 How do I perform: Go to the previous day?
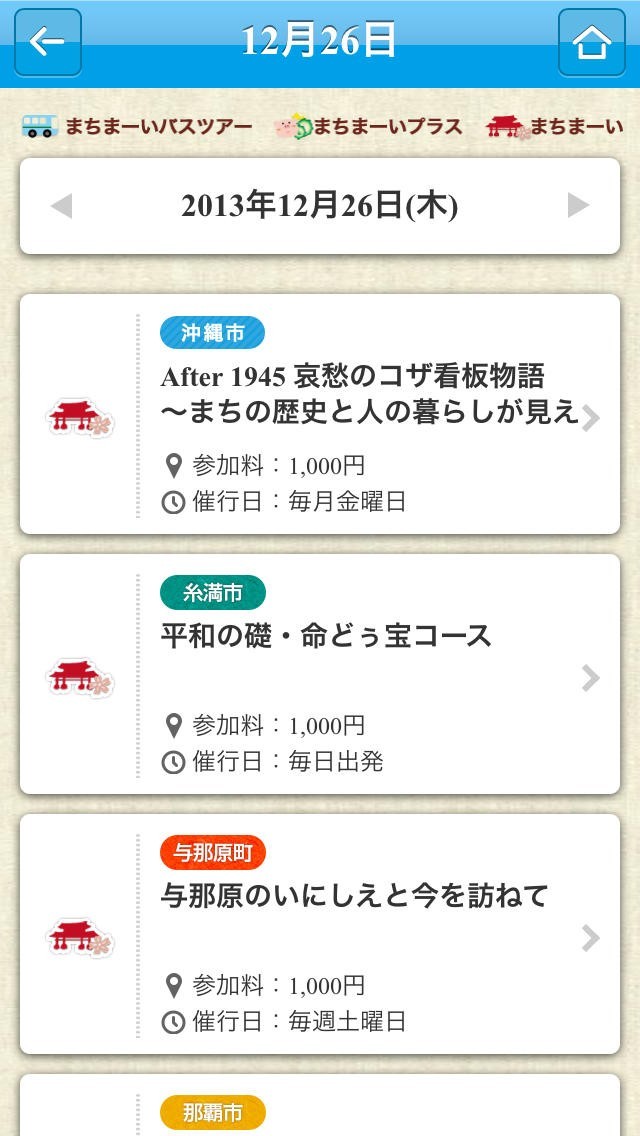click(62, 206)
